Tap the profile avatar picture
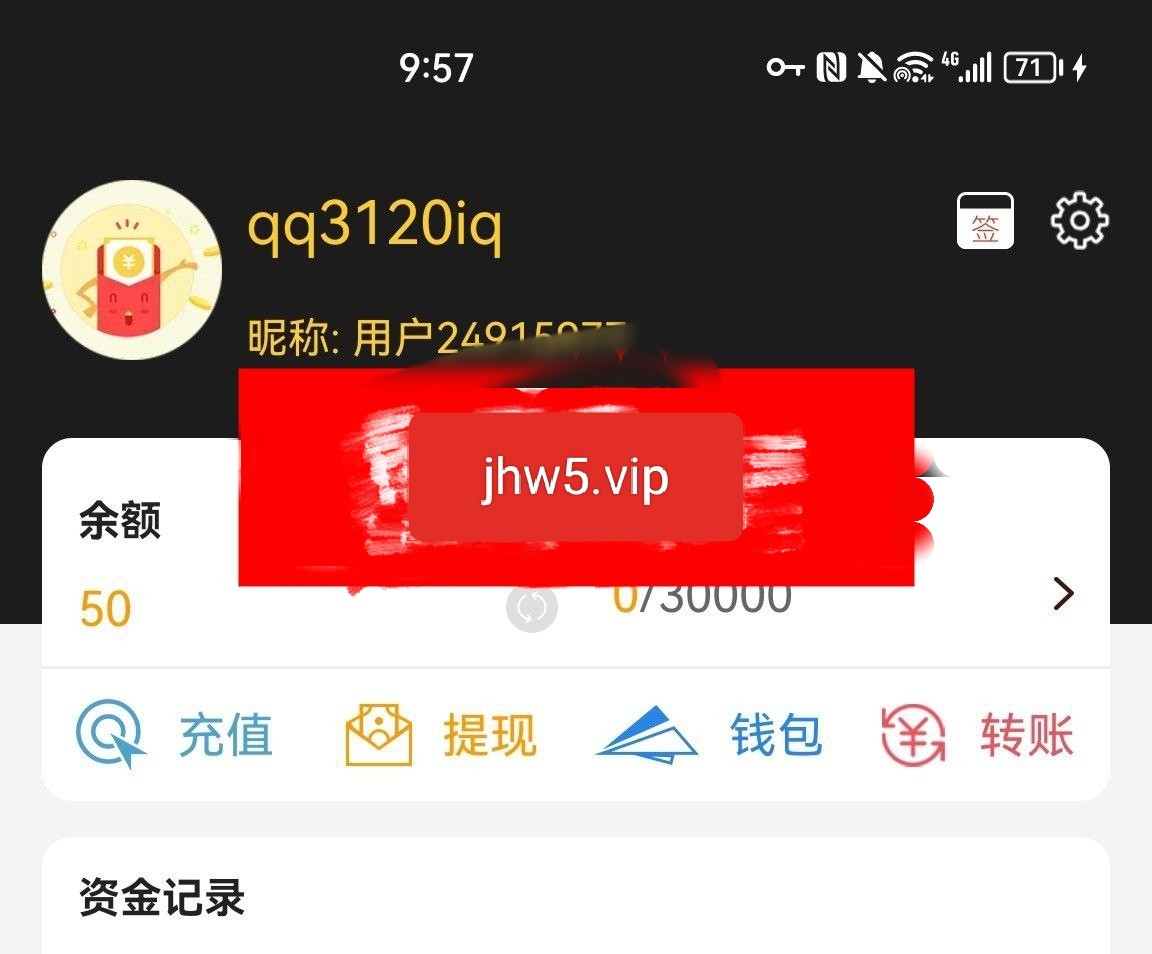This screenshot has height=954, width=1152. point(131,270)
